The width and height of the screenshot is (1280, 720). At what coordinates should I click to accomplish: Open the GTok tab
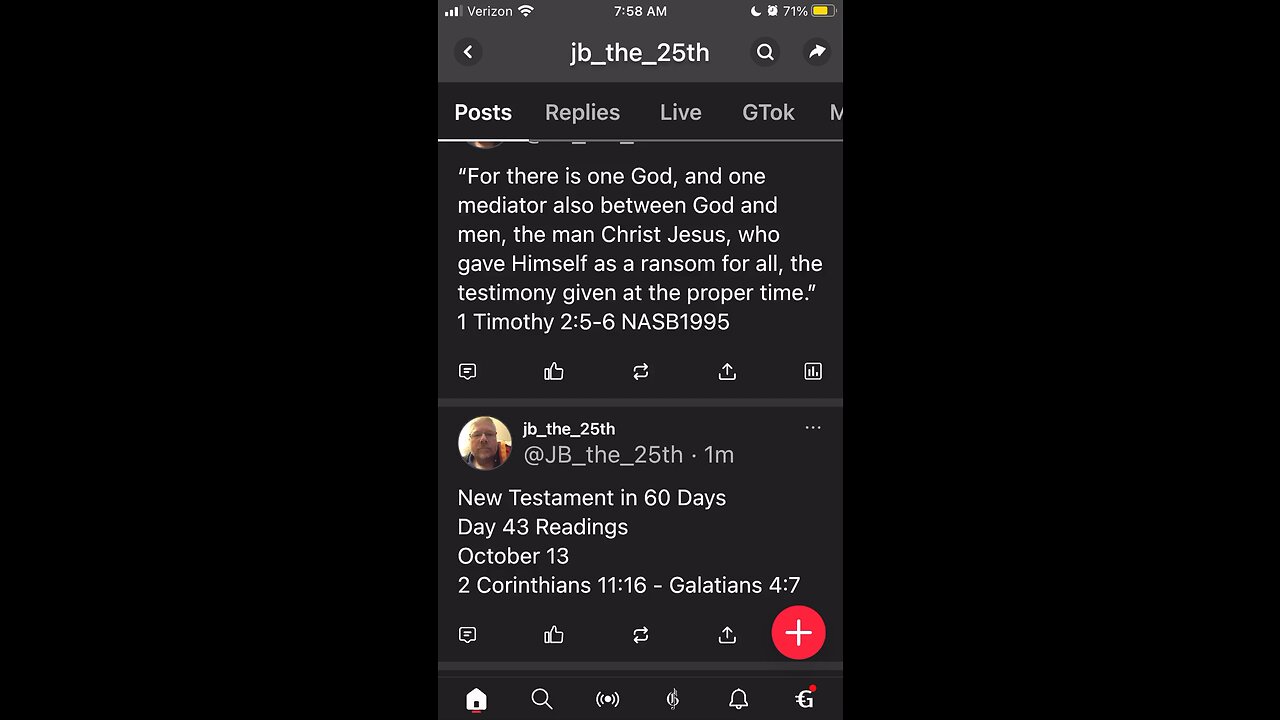(768, 112)
